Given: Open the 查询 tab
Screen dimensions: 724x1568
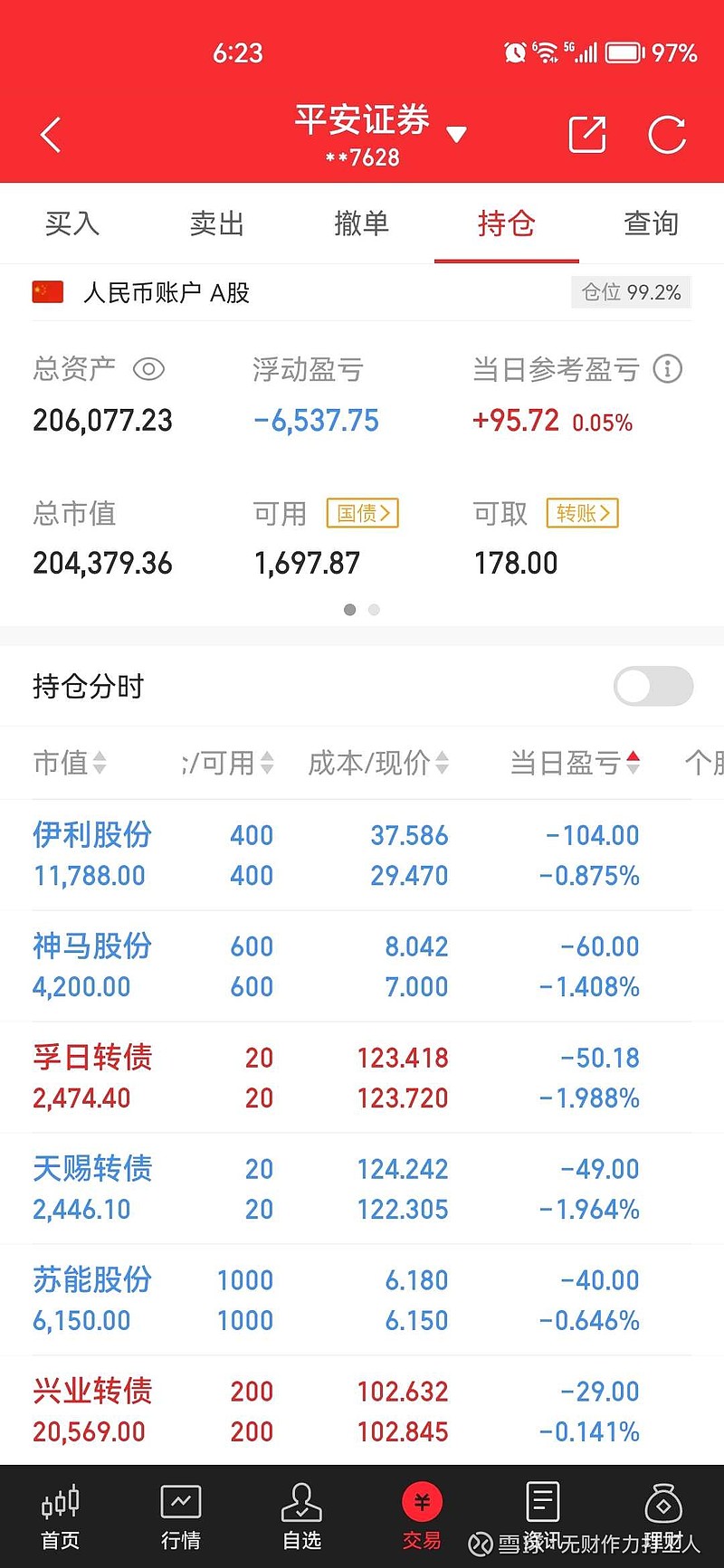Looking at the screenshot, I should click(x=652, y=223).
